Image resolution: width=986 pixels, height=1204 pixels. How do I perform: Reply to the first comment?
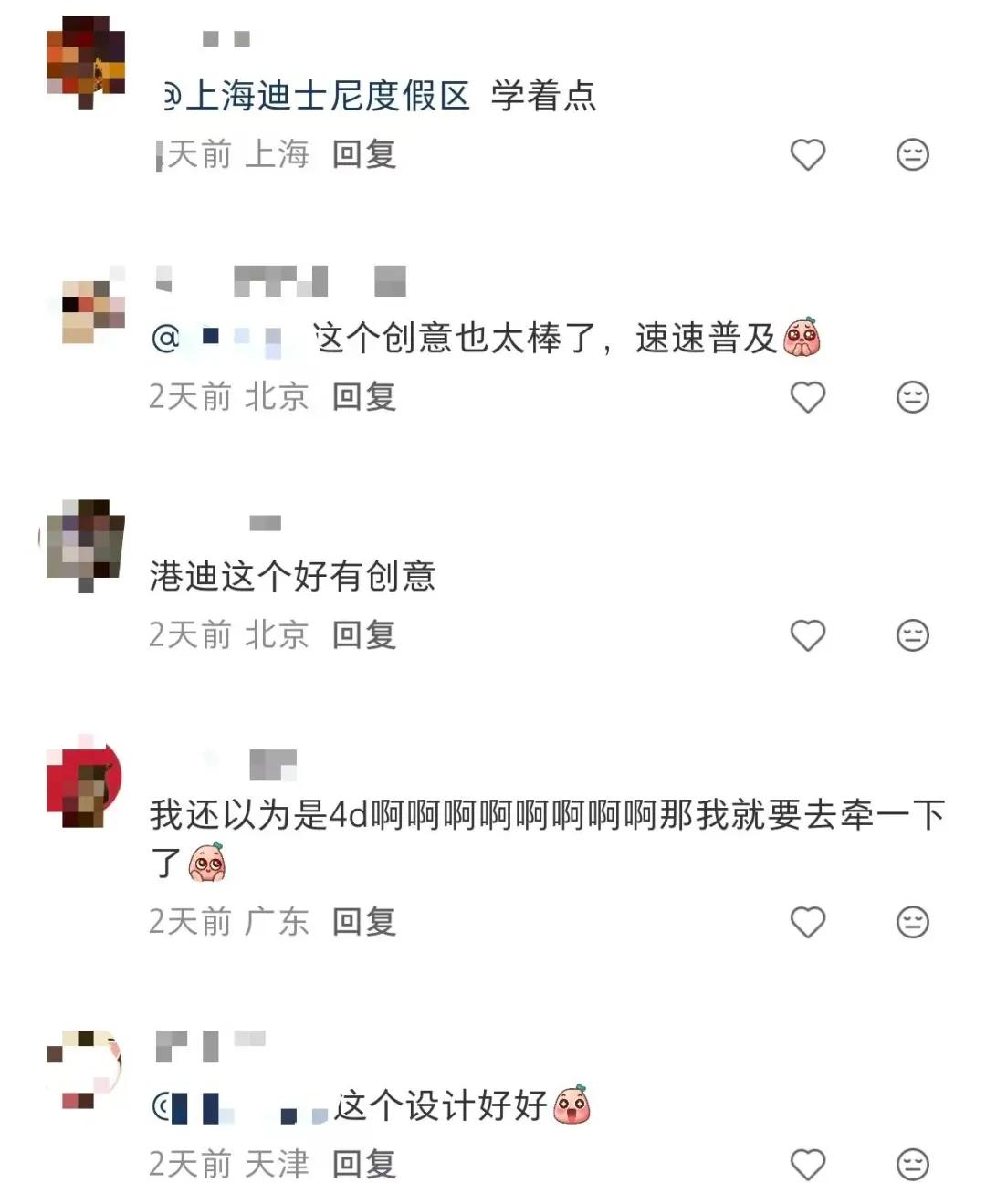tap(362, 155)
